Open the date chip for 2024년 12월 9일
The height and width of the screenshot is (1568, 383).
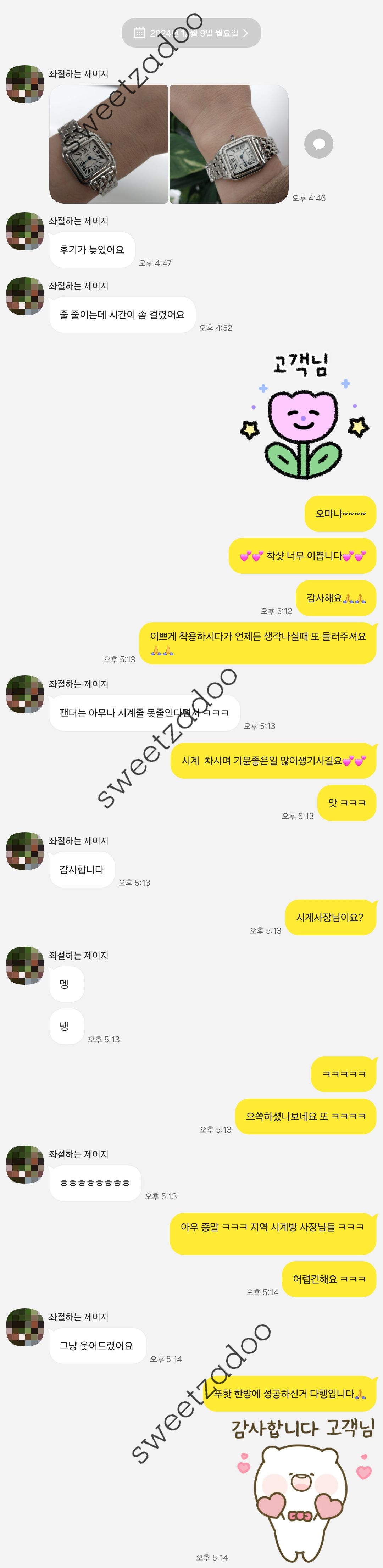[x=191, y=33]
